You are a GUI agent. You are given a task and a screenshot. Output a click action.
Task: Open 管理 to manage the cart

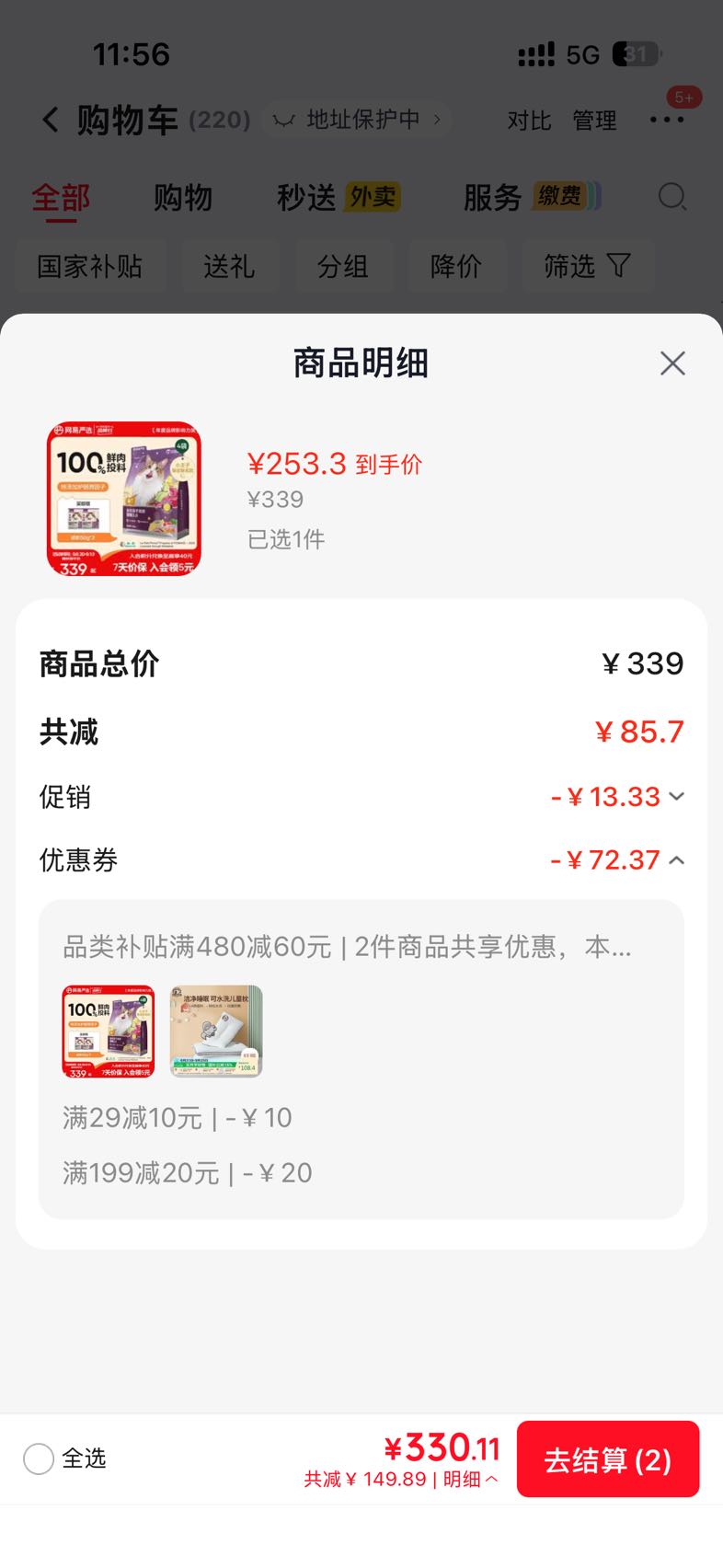pyautogui.click(x=594, y=121)
